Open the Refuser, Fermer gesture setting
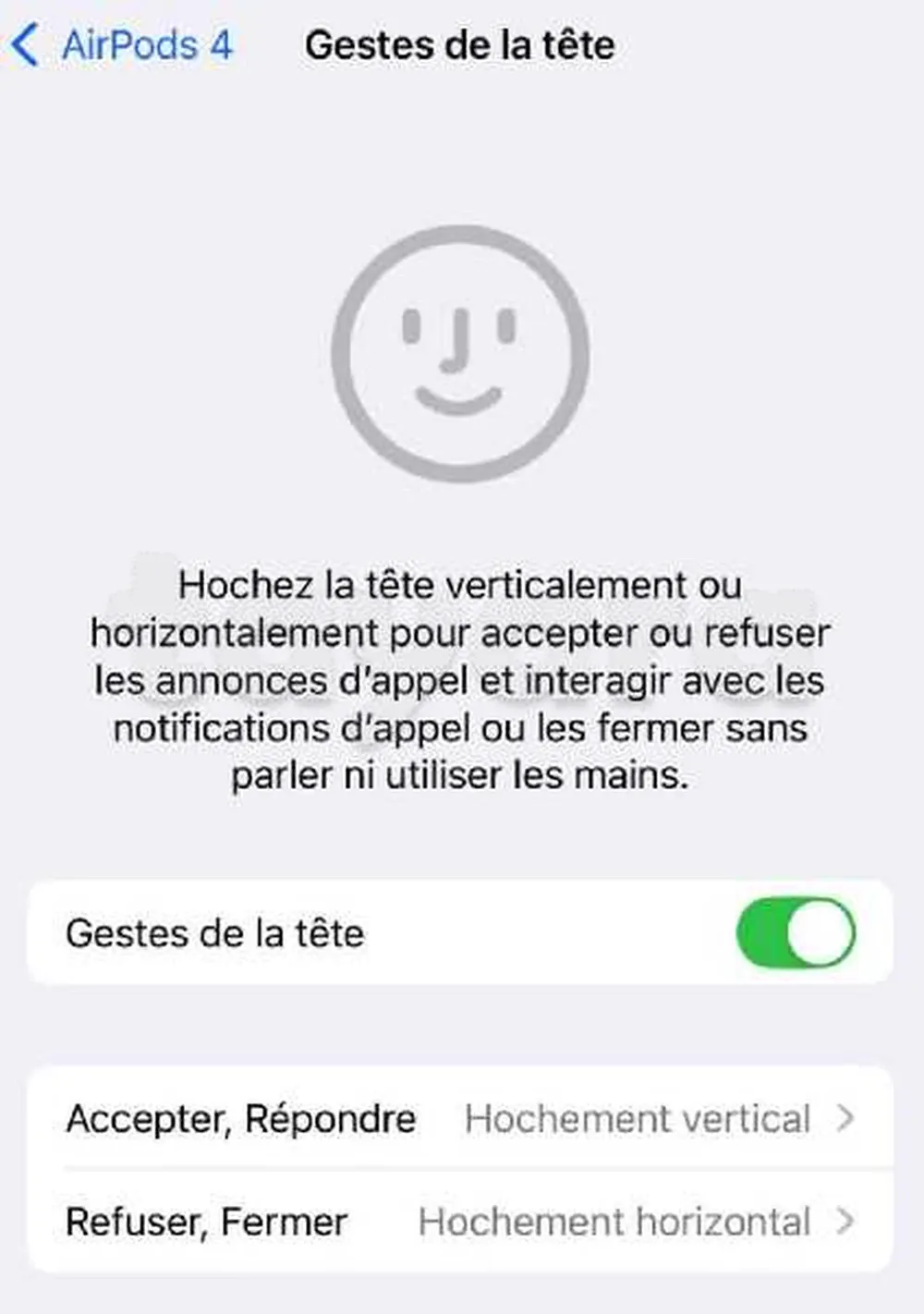 pos(460,1222)
